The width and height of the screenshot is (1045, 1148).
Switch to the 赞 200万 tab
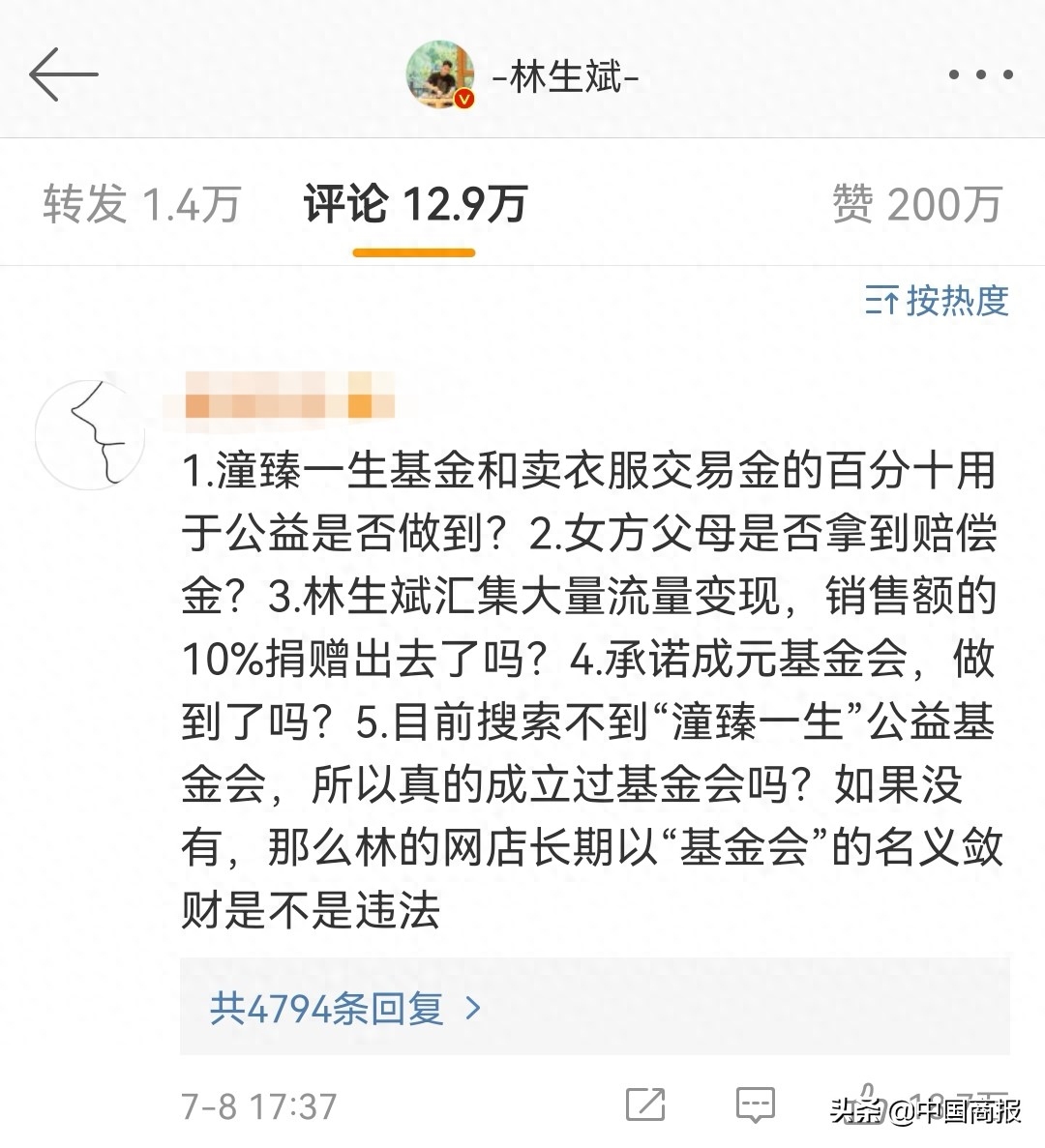tap(916, 204)
